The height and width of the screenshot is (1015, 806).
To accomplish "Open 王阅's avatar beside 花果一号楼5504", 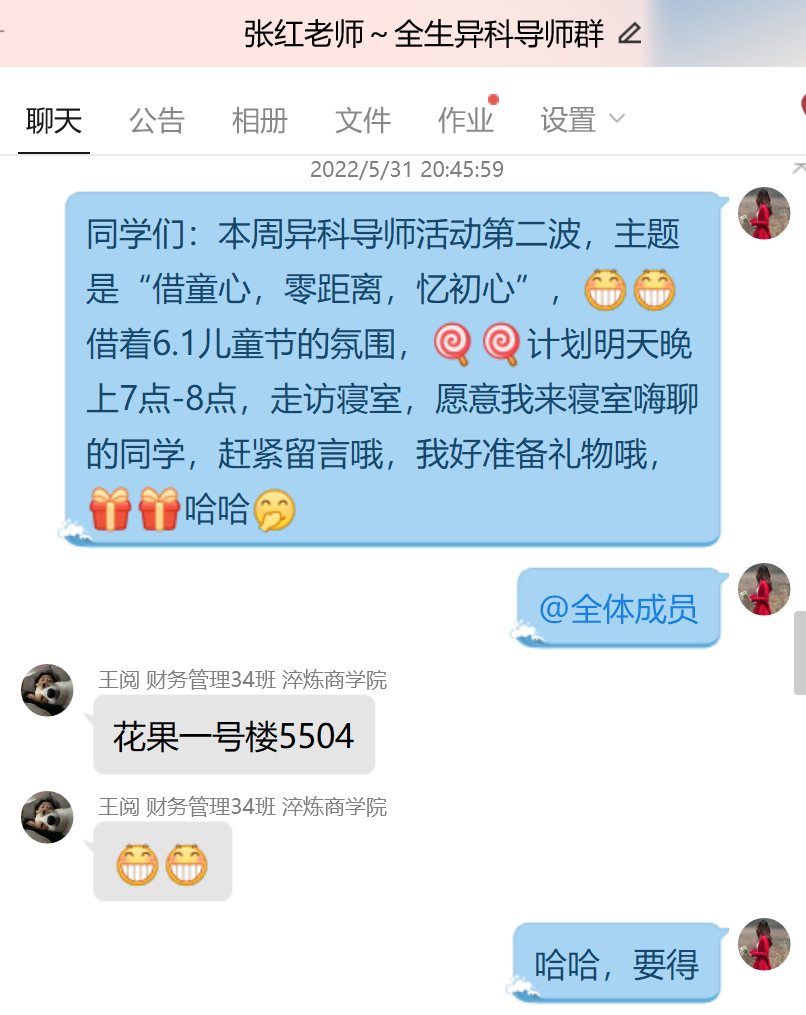I will 47,690.
